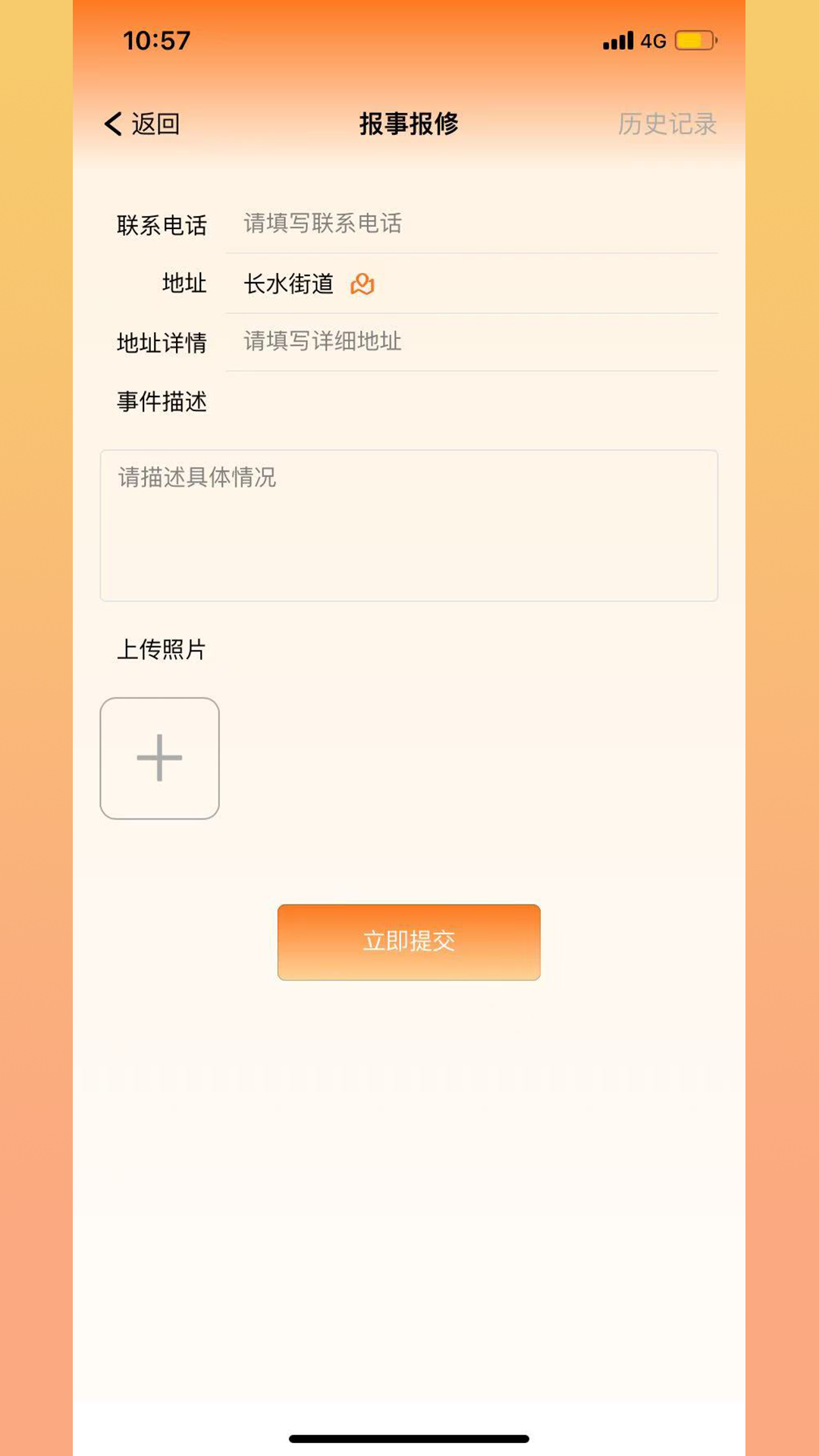The image size is (819, 1456).
Task: Open the map location icon beside 长水街道
Action: click(x=362, y=284)
